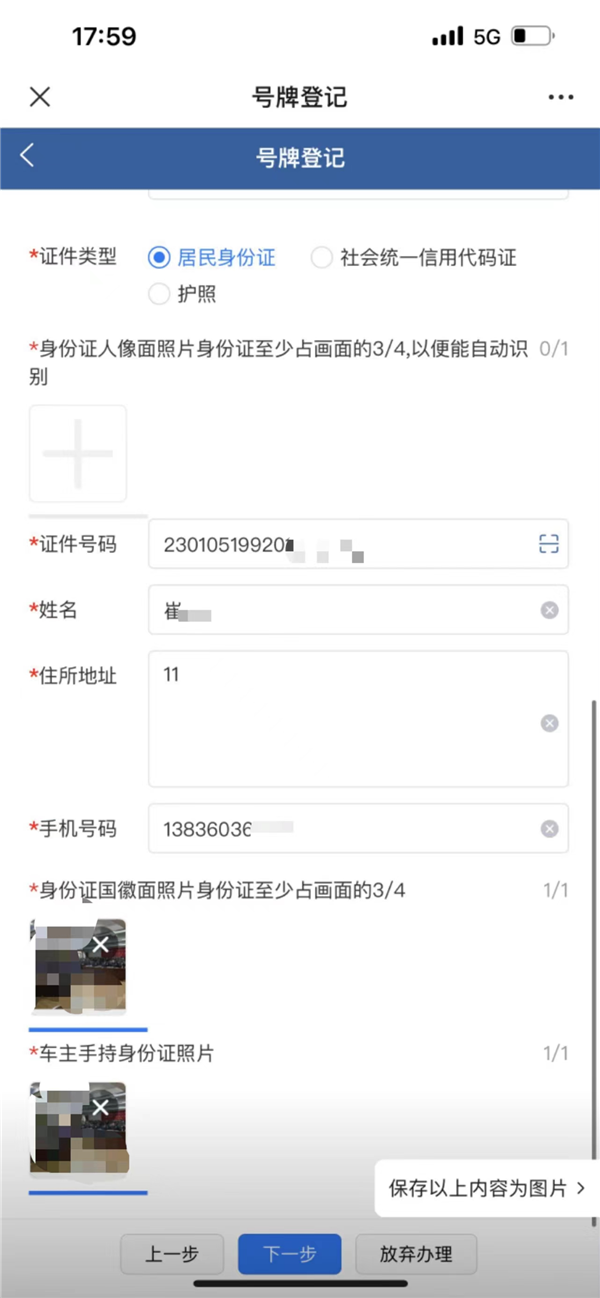This screenshot has height=1298, width=600.
Task: Remove the 车主手持身份证 photo
Action: [100, 1107]
